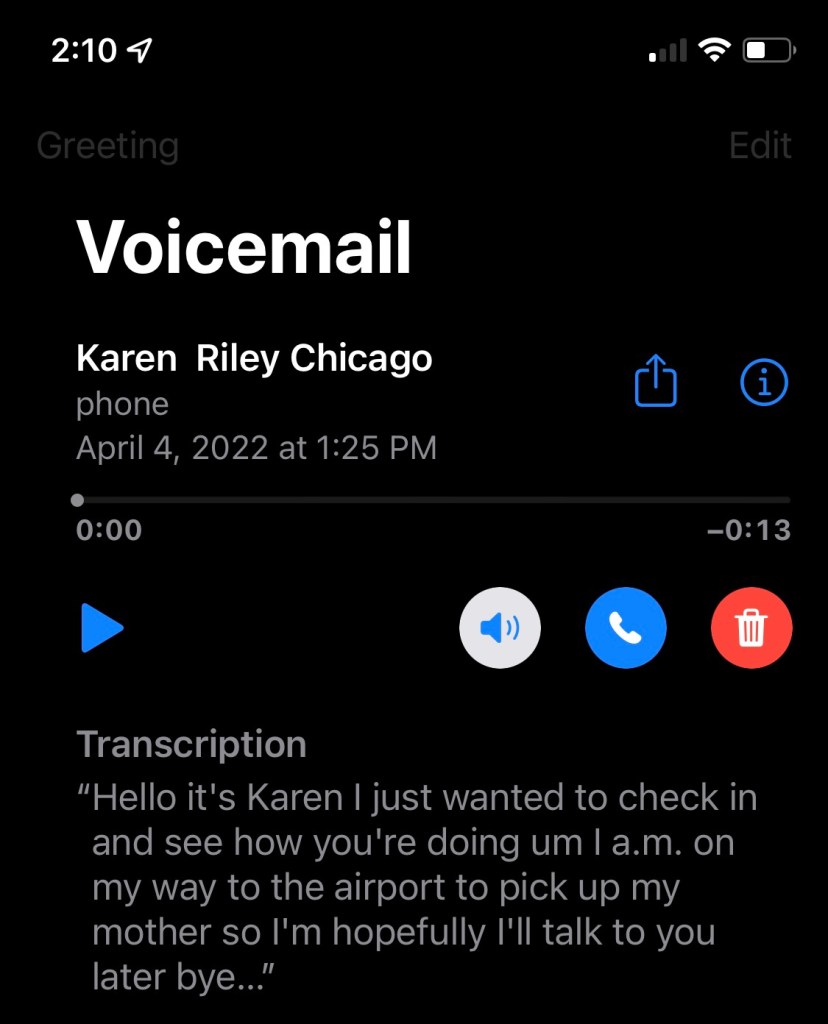Toggle speaker audio output

(x=499, y=629)
